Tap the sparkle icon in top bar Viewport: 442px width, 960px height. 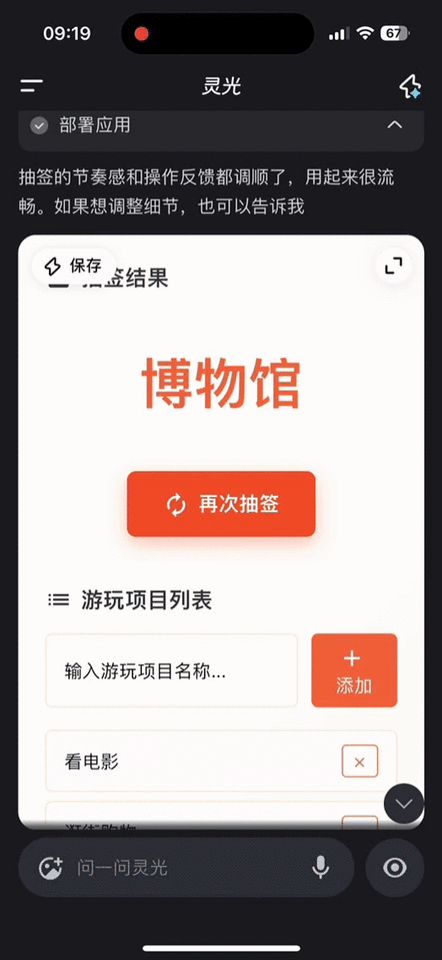click(x=410, y=86)
